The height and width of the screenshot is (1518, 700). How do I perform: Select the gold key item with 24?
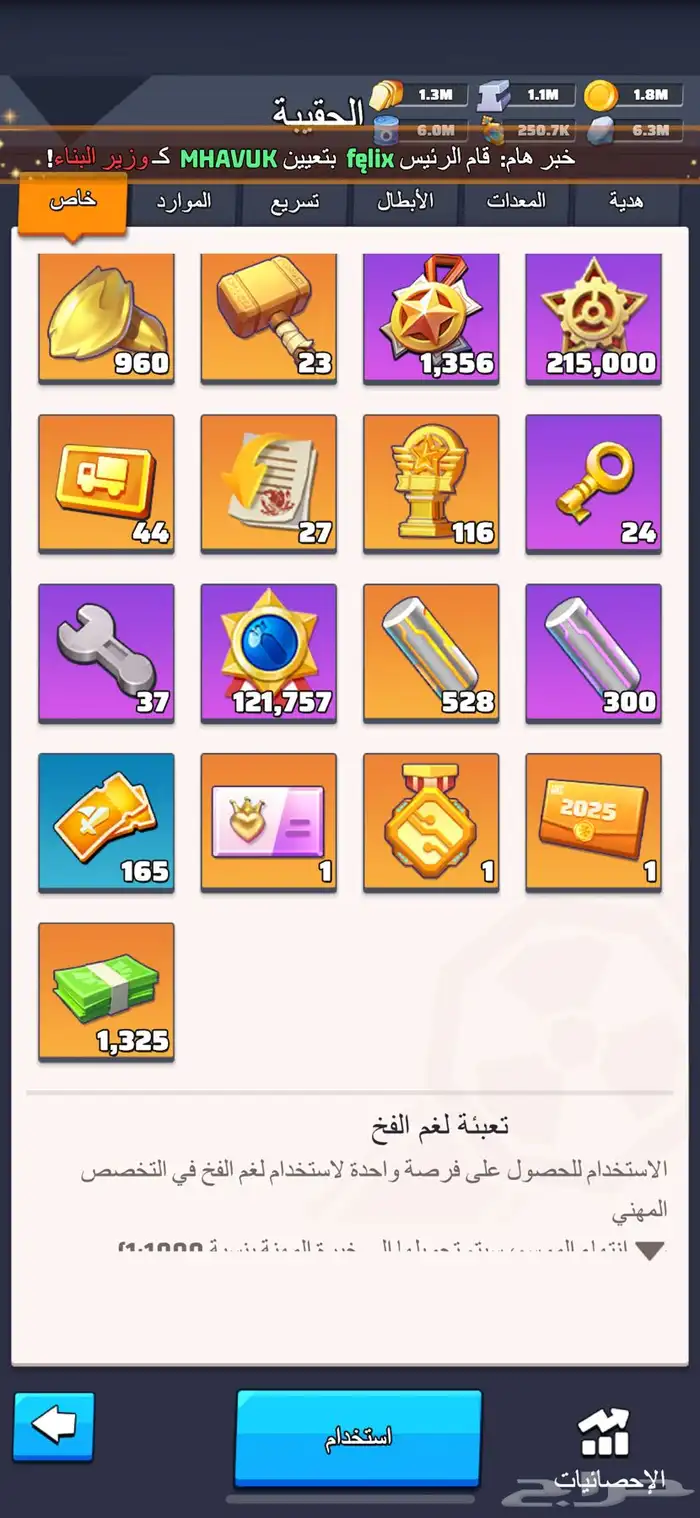[x=593, y=483]
